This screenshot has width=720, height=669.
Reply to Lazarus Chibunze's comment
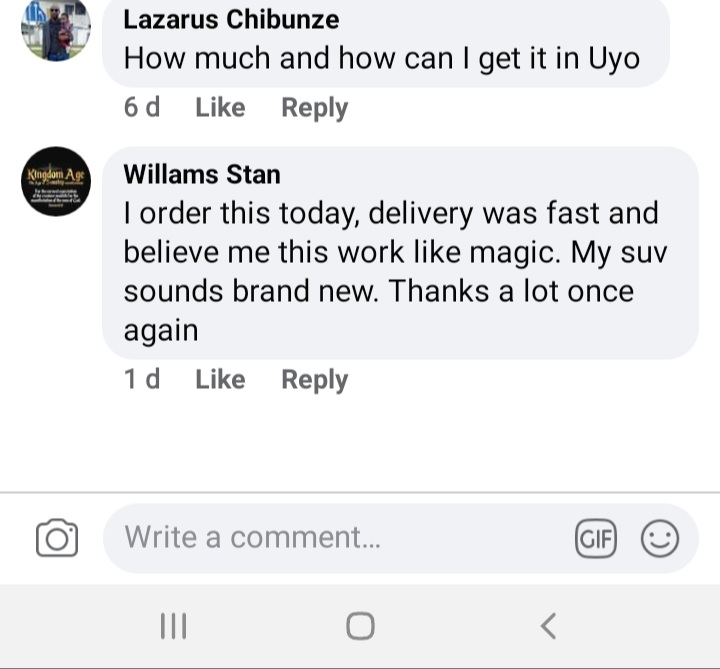point(314,108)
